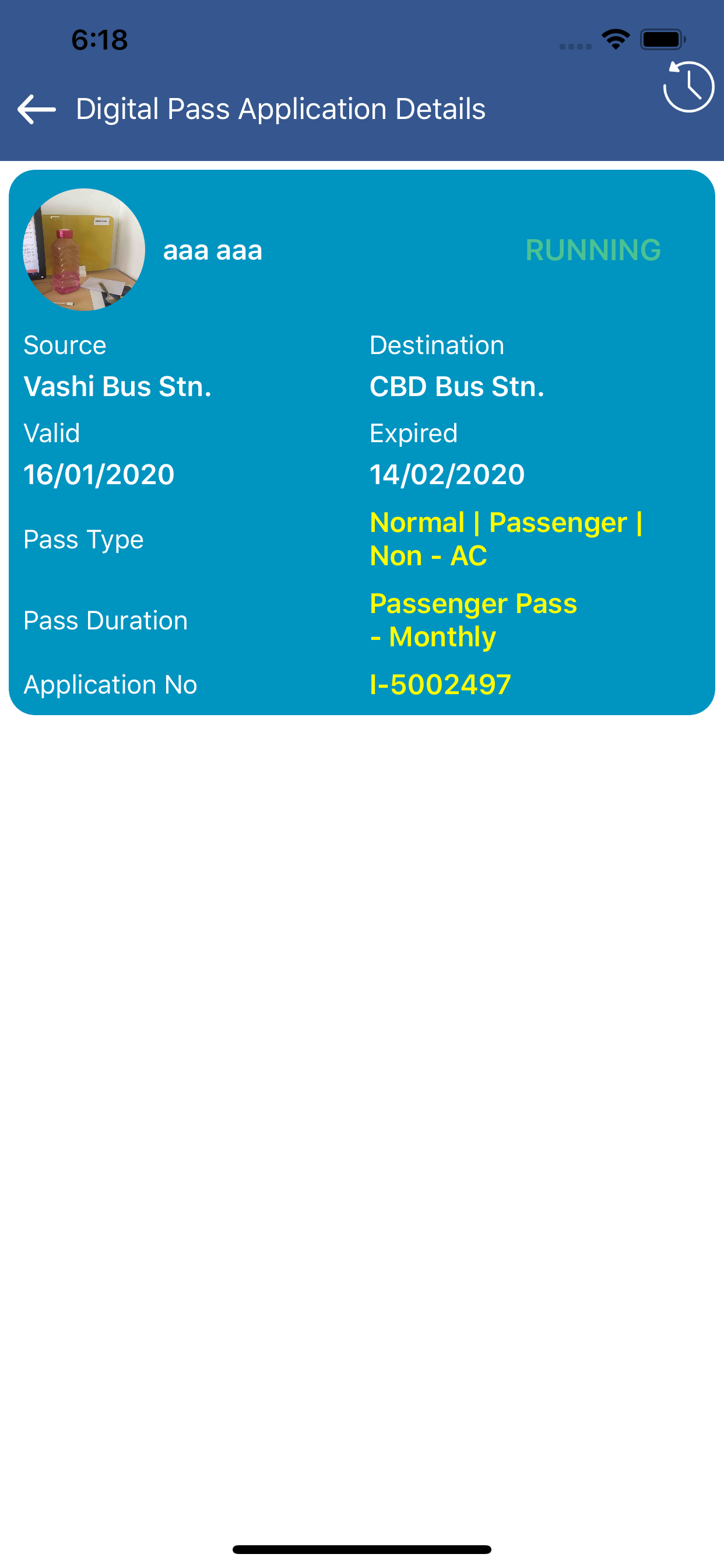Image resolution: width=724 pixels, height=1568 pixels.
Task: Tap the clock time 6:18 in status bar
Action: [99, 40]
